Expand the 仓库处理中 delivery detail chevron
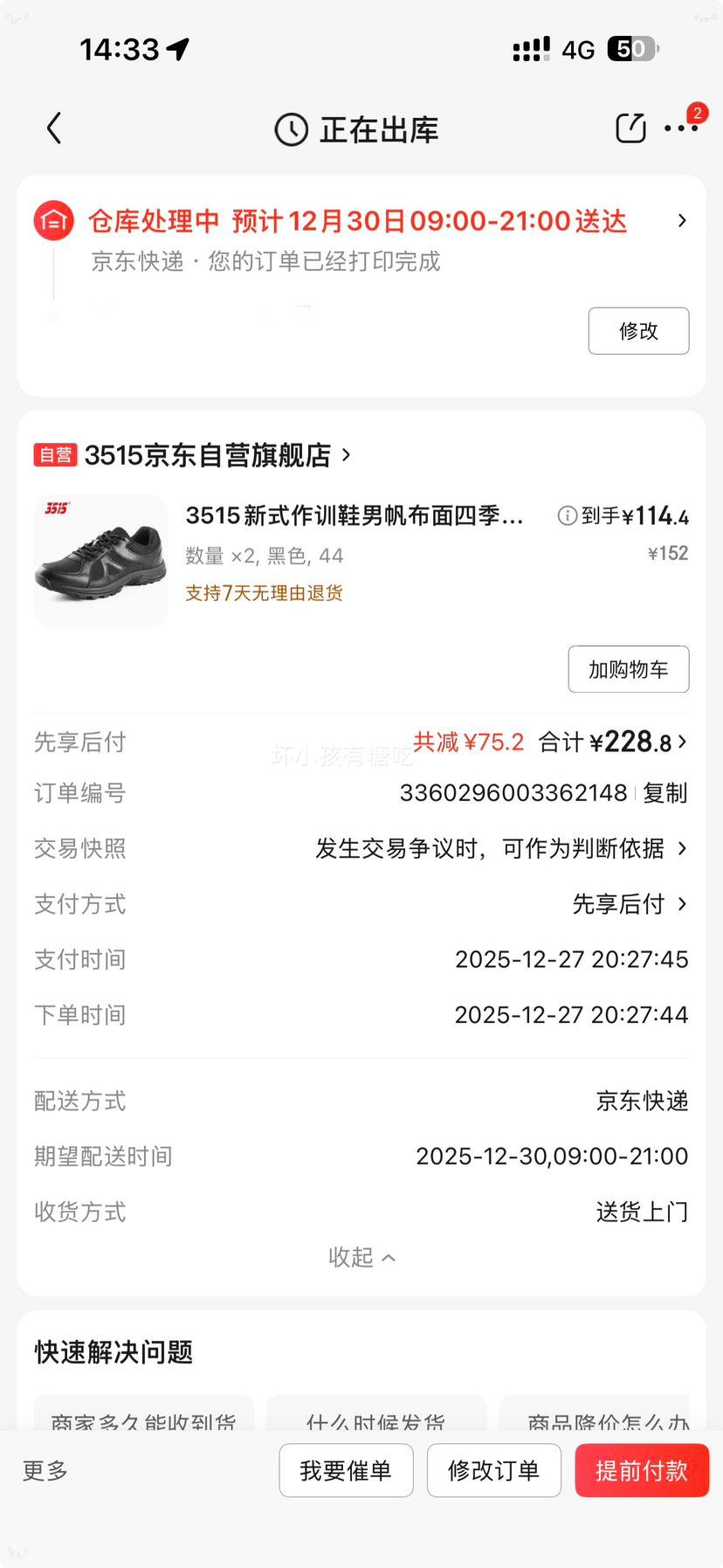The width and height of the screenshot is (723, 1568). [682, 221]
